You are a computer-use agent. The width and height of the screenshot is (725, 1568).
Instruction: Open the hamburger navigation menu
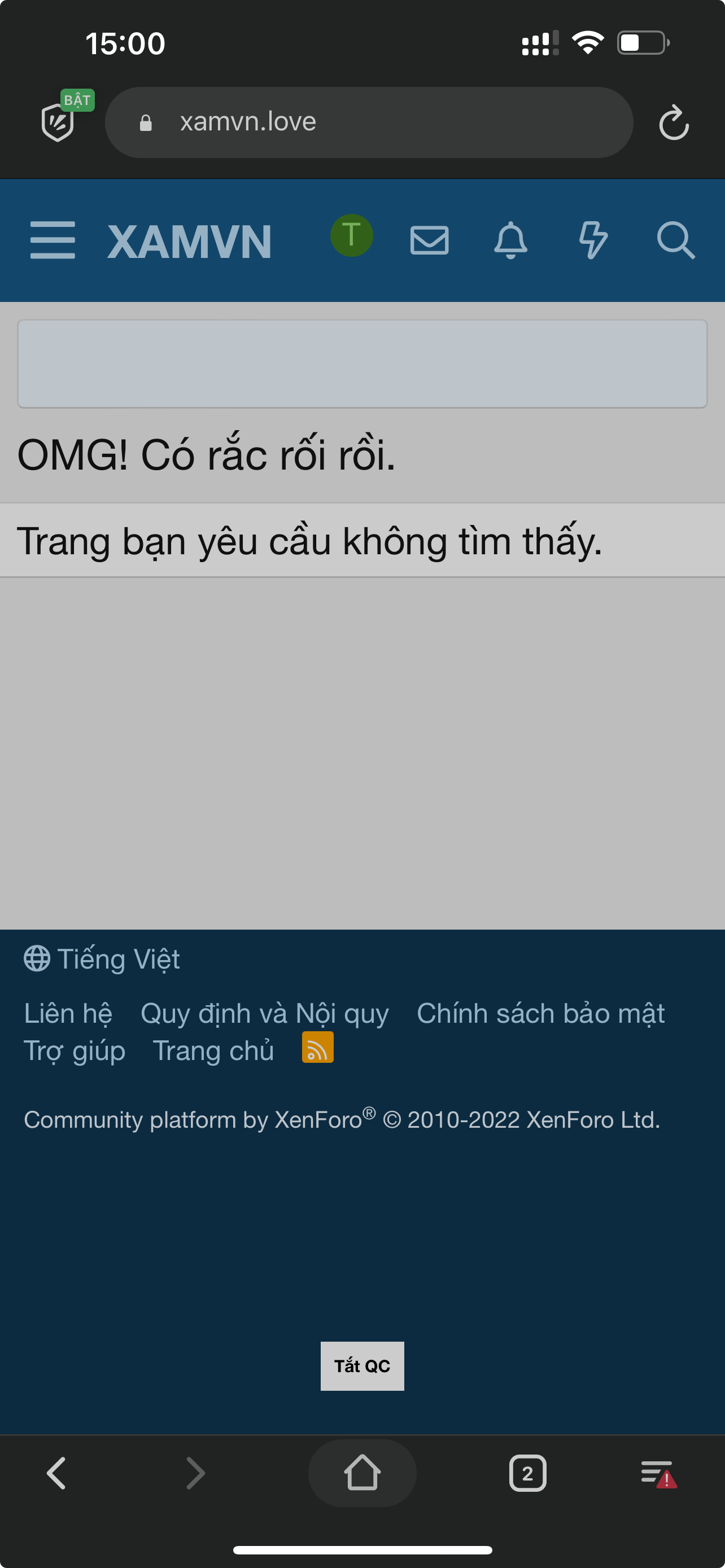(x=53, y=240)
